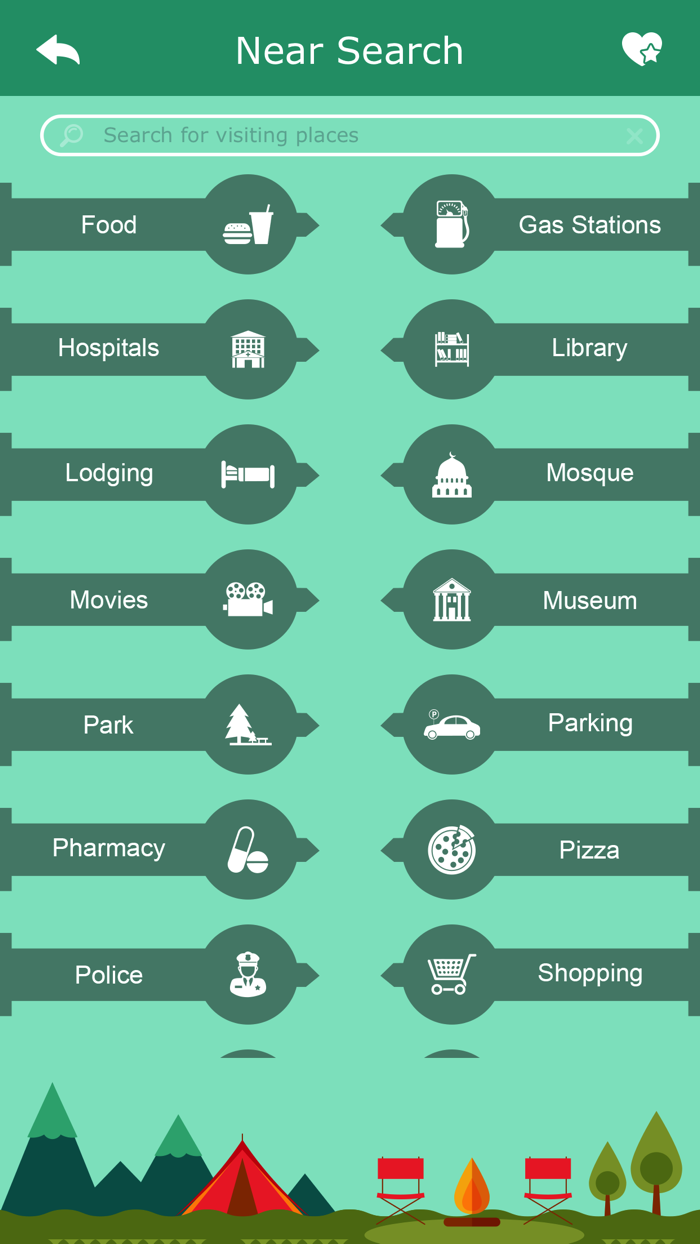Open favorites with the heart-star icon
700x1244 pixels.
[x=641, y=49]
